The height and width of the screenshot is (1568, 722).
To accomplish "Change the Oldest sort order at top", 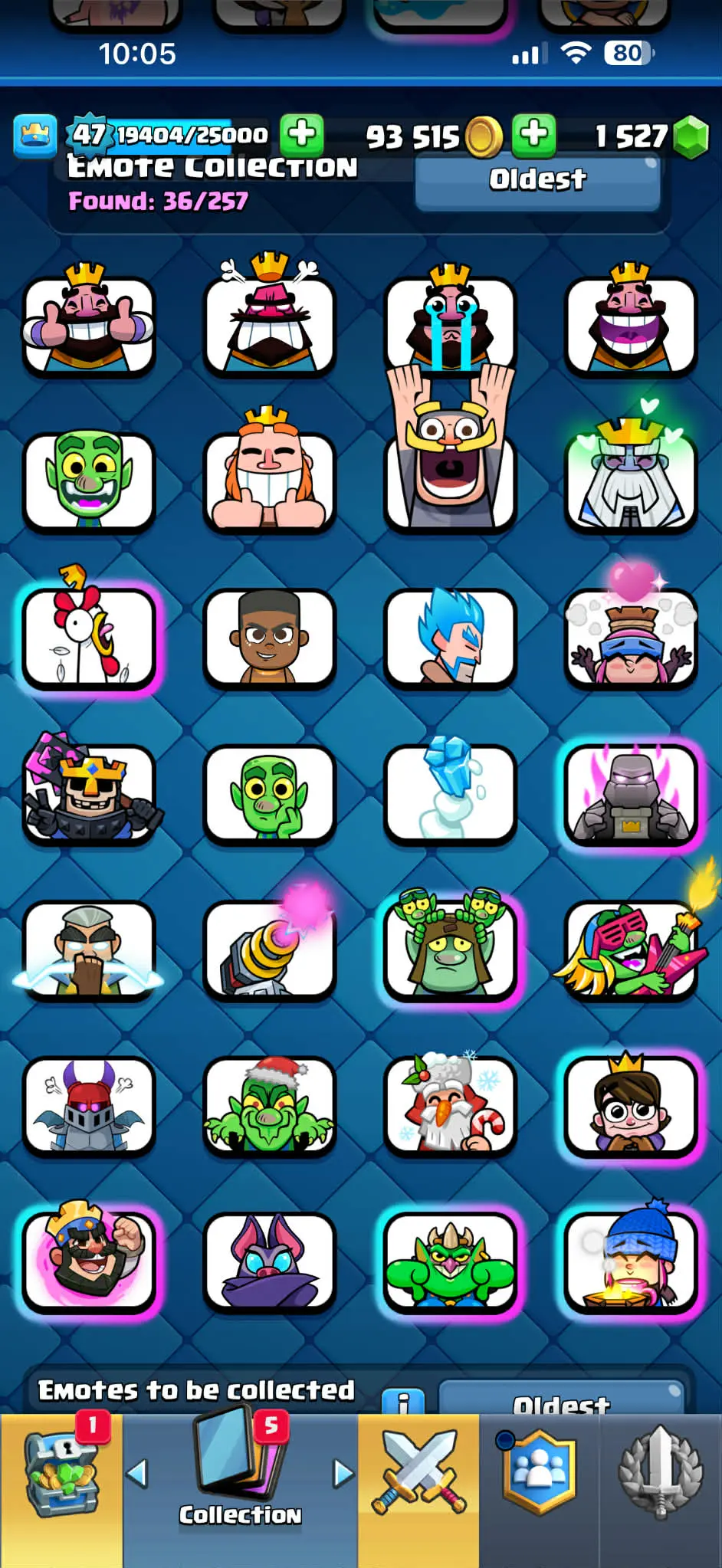I will pos(537,181).
